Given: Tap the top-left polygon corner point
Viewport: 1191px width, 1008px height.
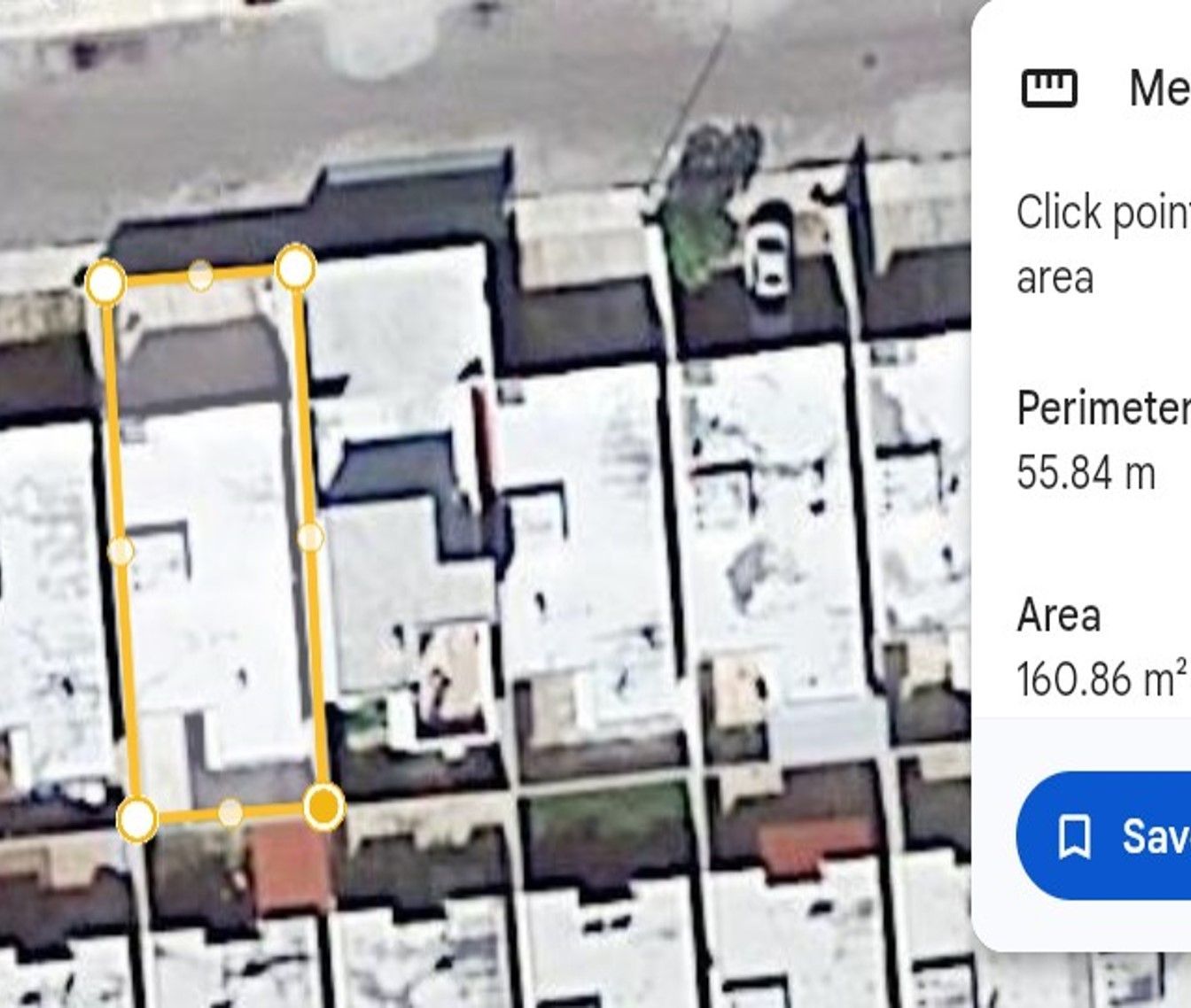Looking at the screenshot, I should coord(106,282).
